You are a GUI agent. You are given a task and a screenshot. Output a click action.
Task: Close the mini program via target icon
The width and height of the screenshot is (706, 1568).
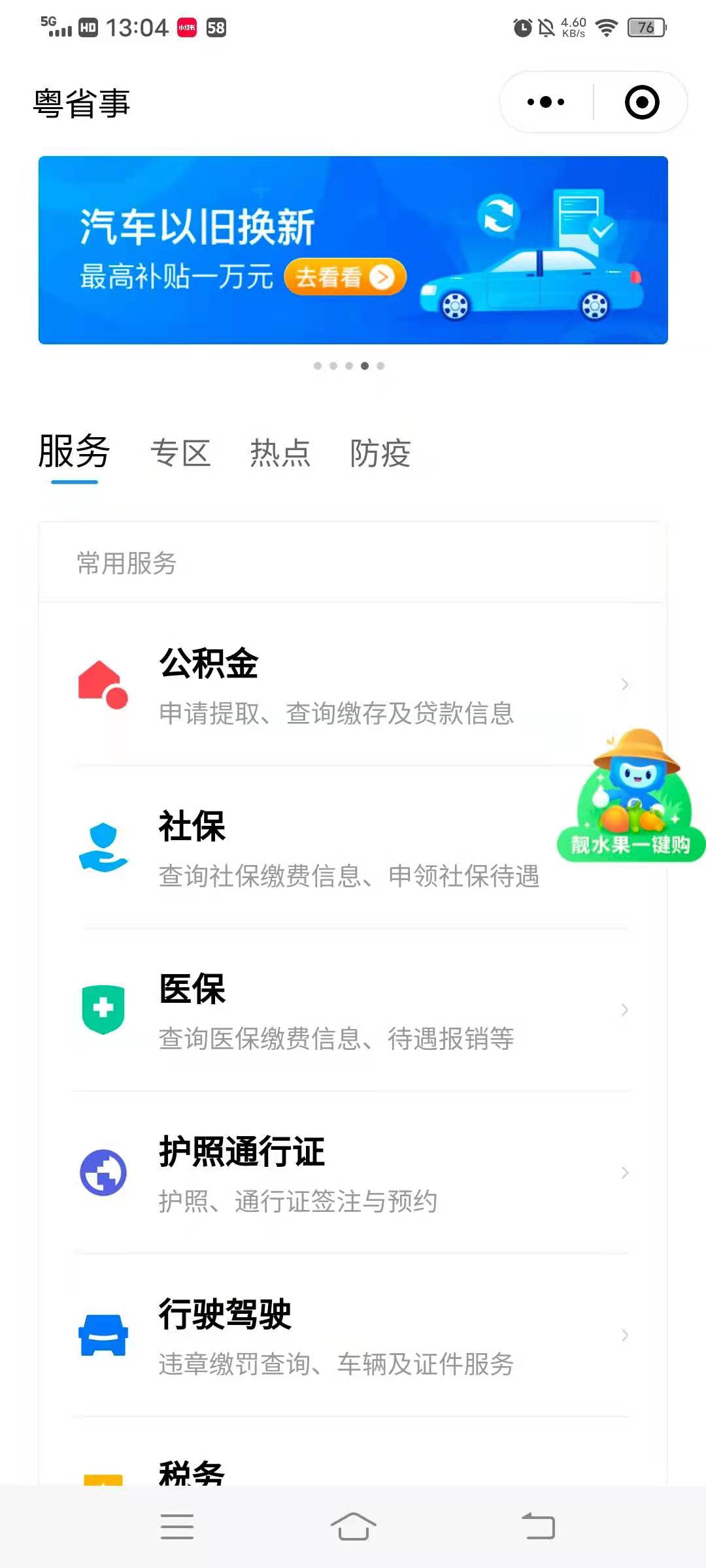(x=641, y=102)
